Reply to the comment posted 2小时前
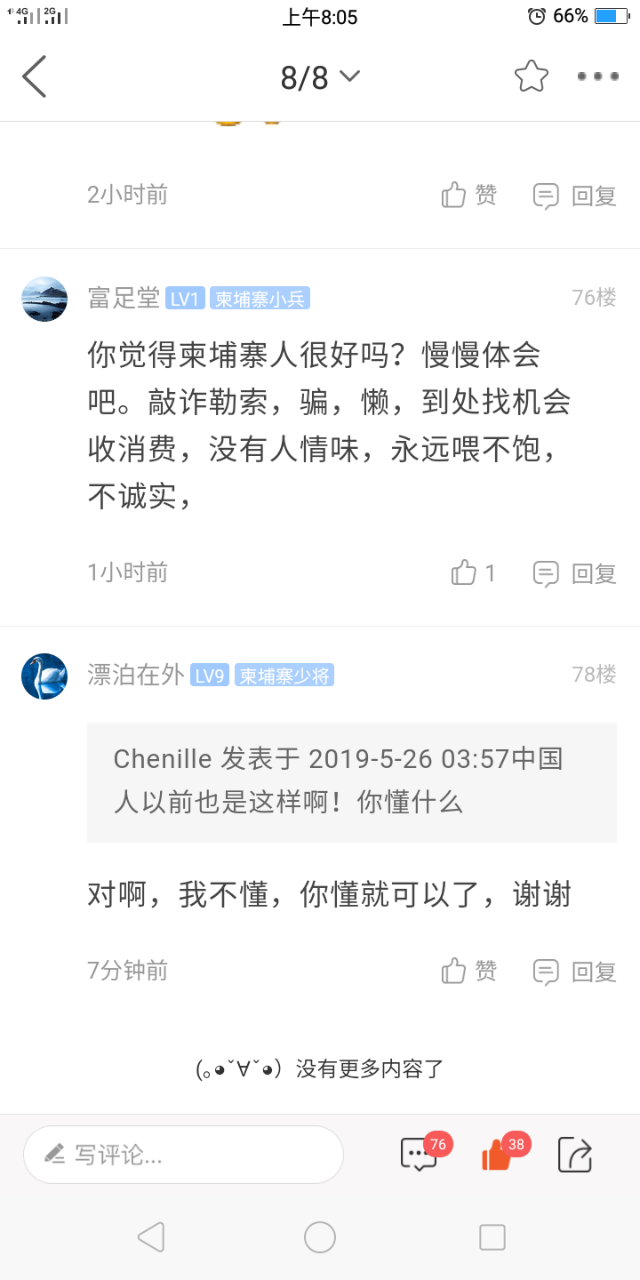This screenshot has height=1280, width=640. click(x=575, y=195)
